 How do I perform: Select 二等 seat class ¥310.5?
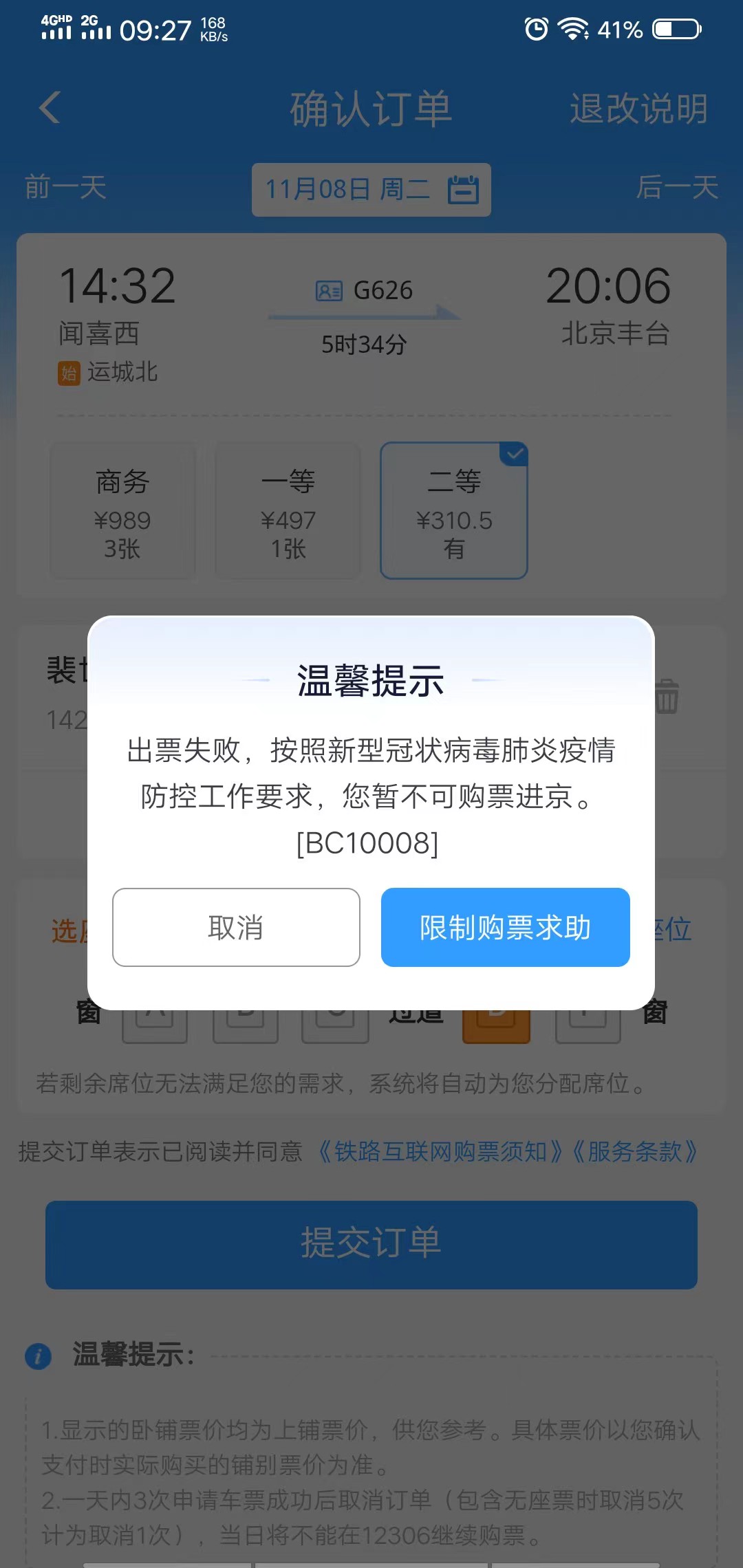(454, 510)
